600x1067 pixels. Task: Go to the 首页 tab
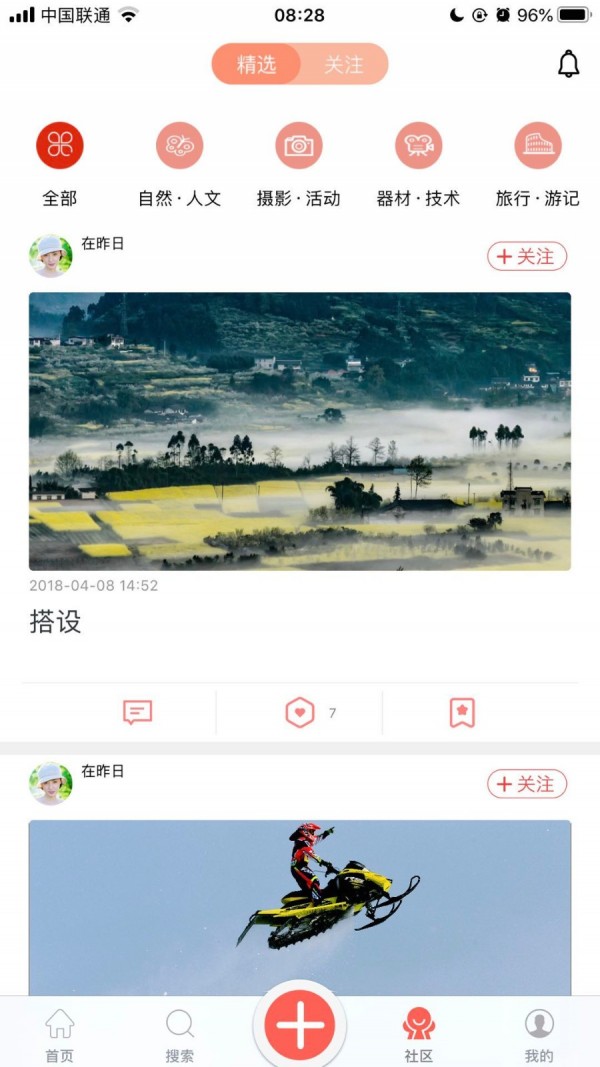point(60,1034)
